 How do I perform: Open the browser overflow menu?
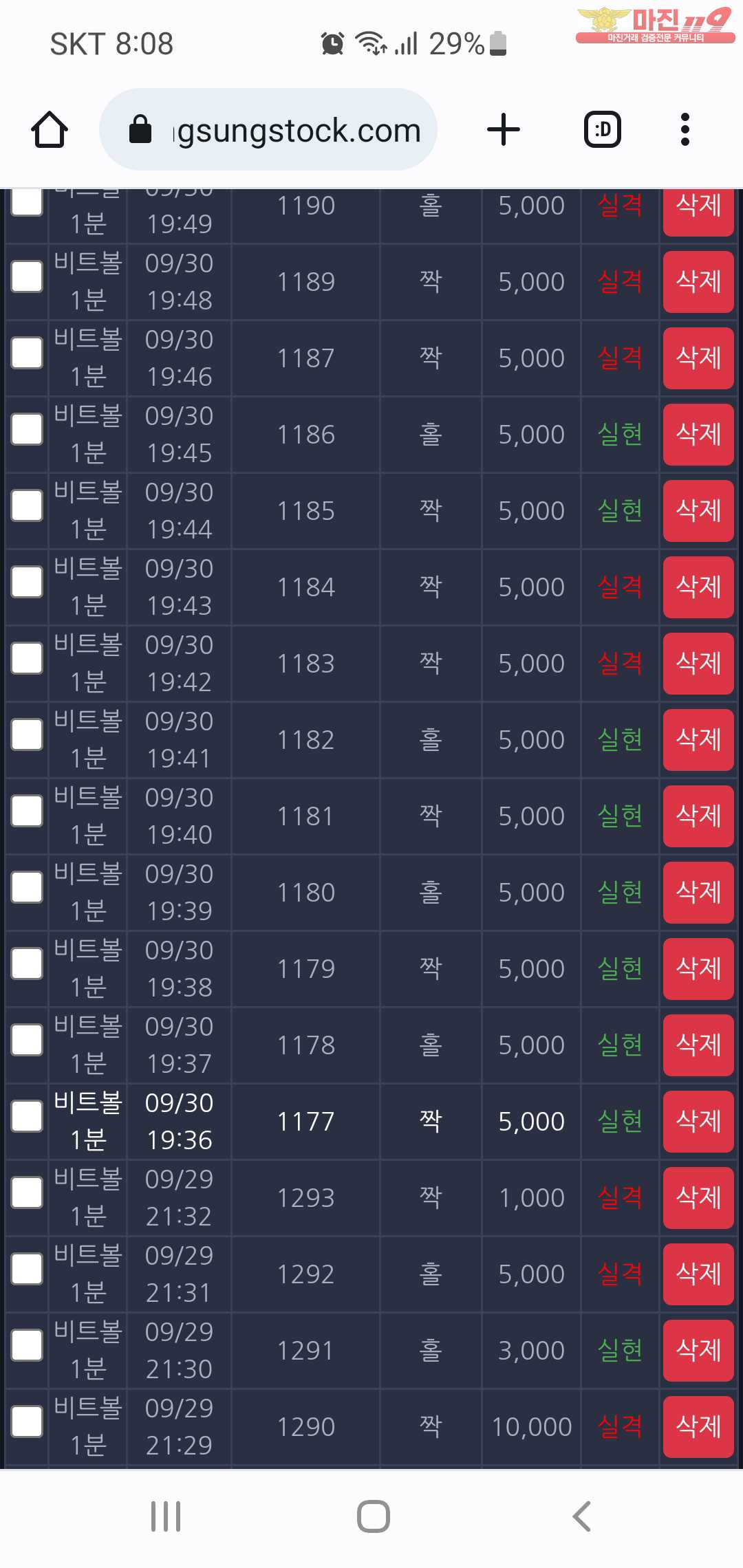pyautogui.click(x=685, y=129)
